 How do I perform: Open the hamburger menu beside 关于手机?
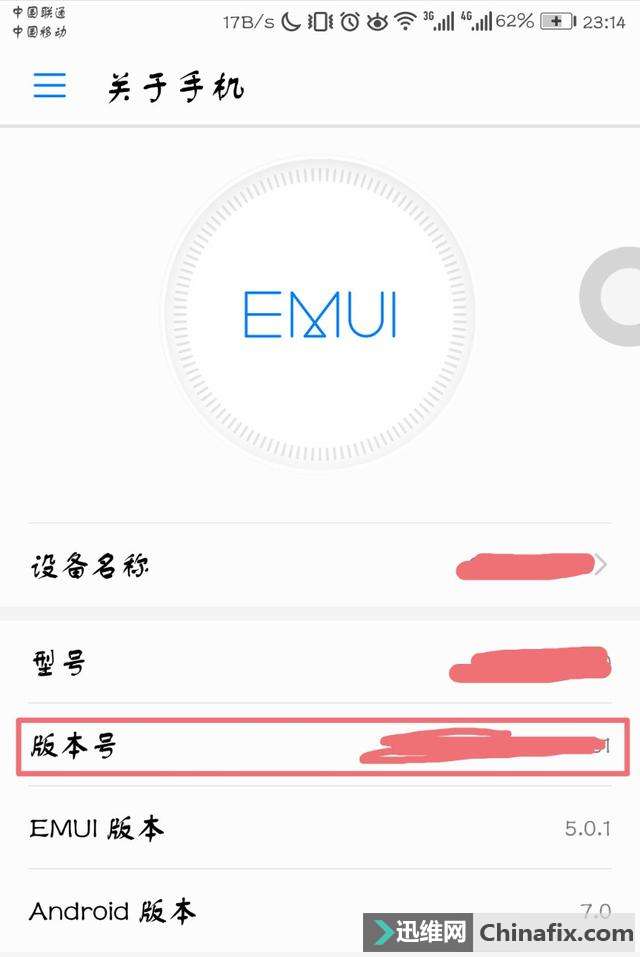49,86
